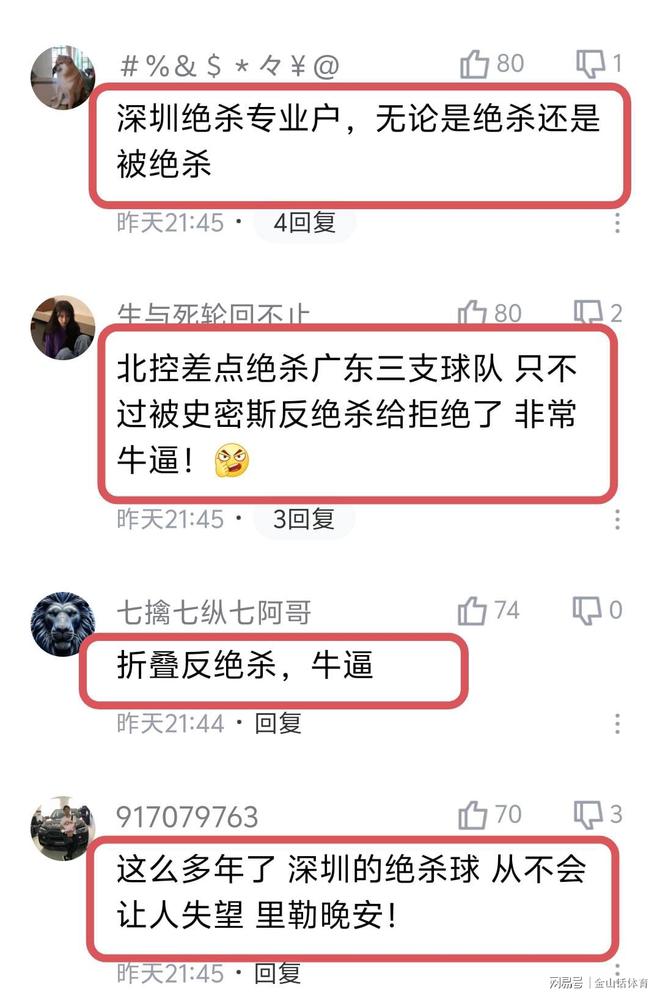
Task: Like the 深圳绝杀专业户 comment
Action: [474, 65]
